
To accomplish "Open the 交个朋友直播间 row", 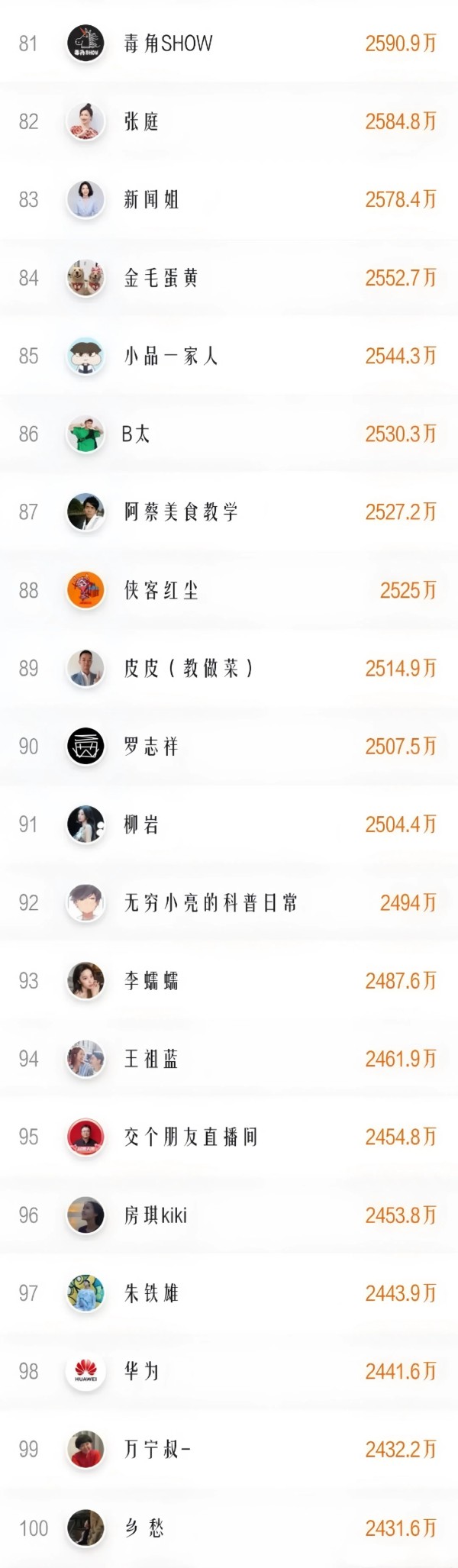I will pyautogui.click(x=191, y=1137).
